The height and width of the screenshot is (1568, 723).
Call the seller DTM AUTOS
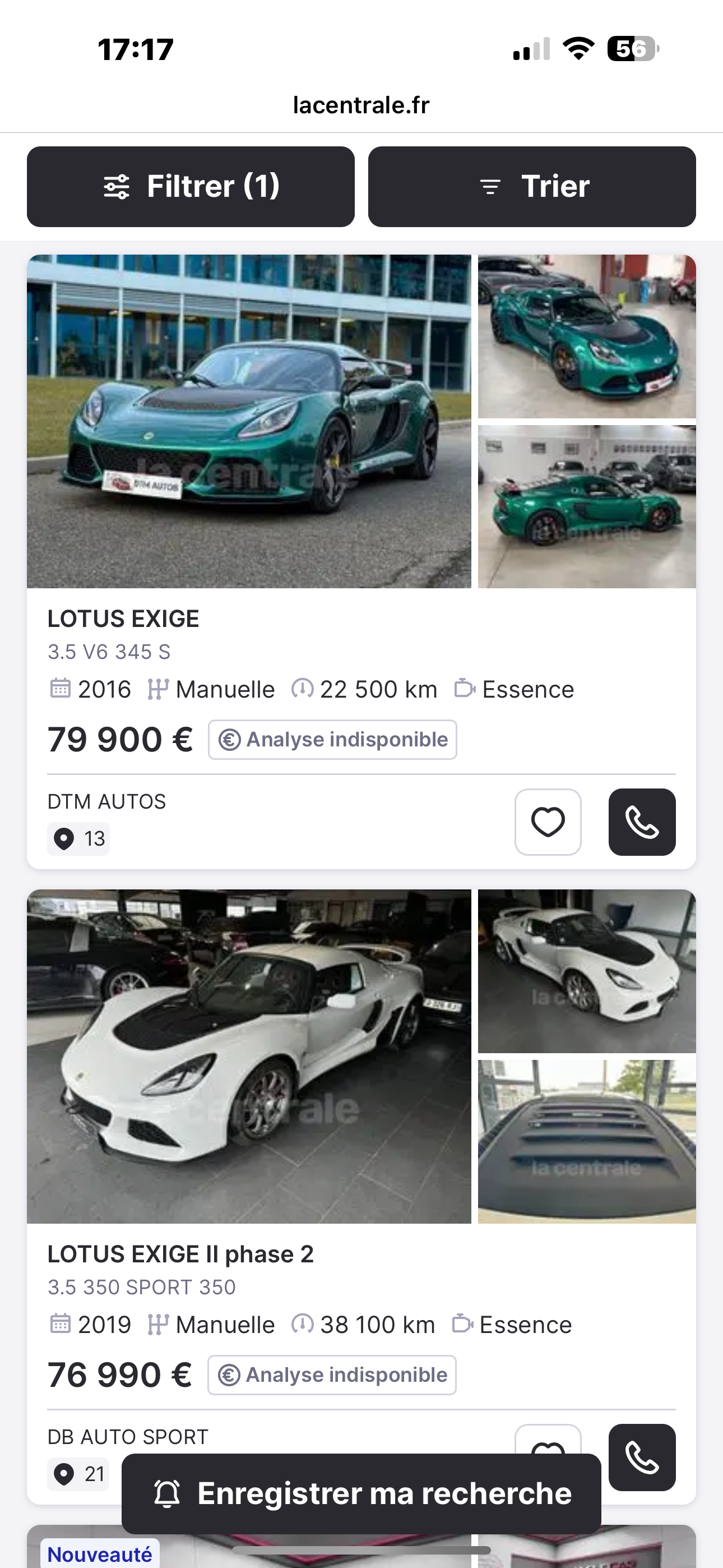[x=641, y=822]
